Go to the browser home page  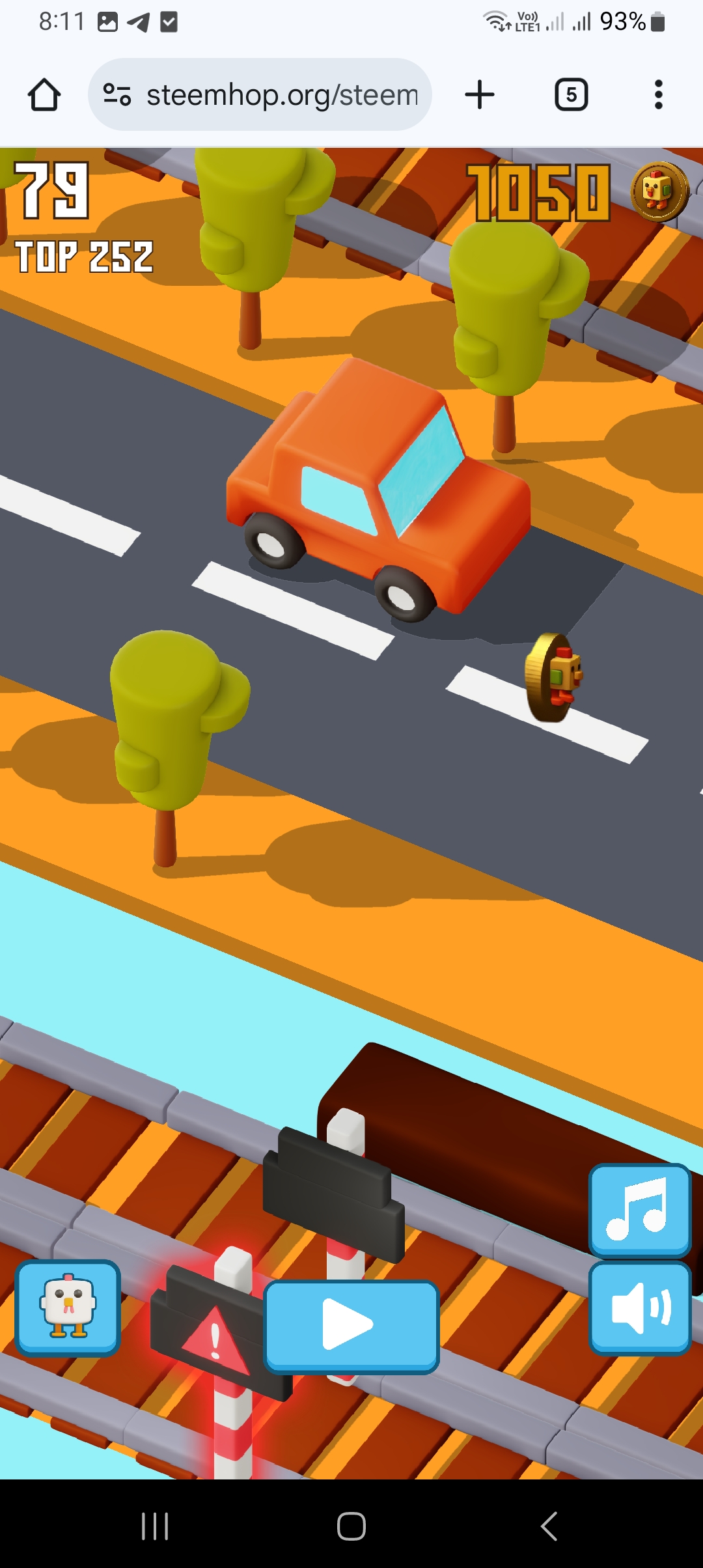(44, 95)
